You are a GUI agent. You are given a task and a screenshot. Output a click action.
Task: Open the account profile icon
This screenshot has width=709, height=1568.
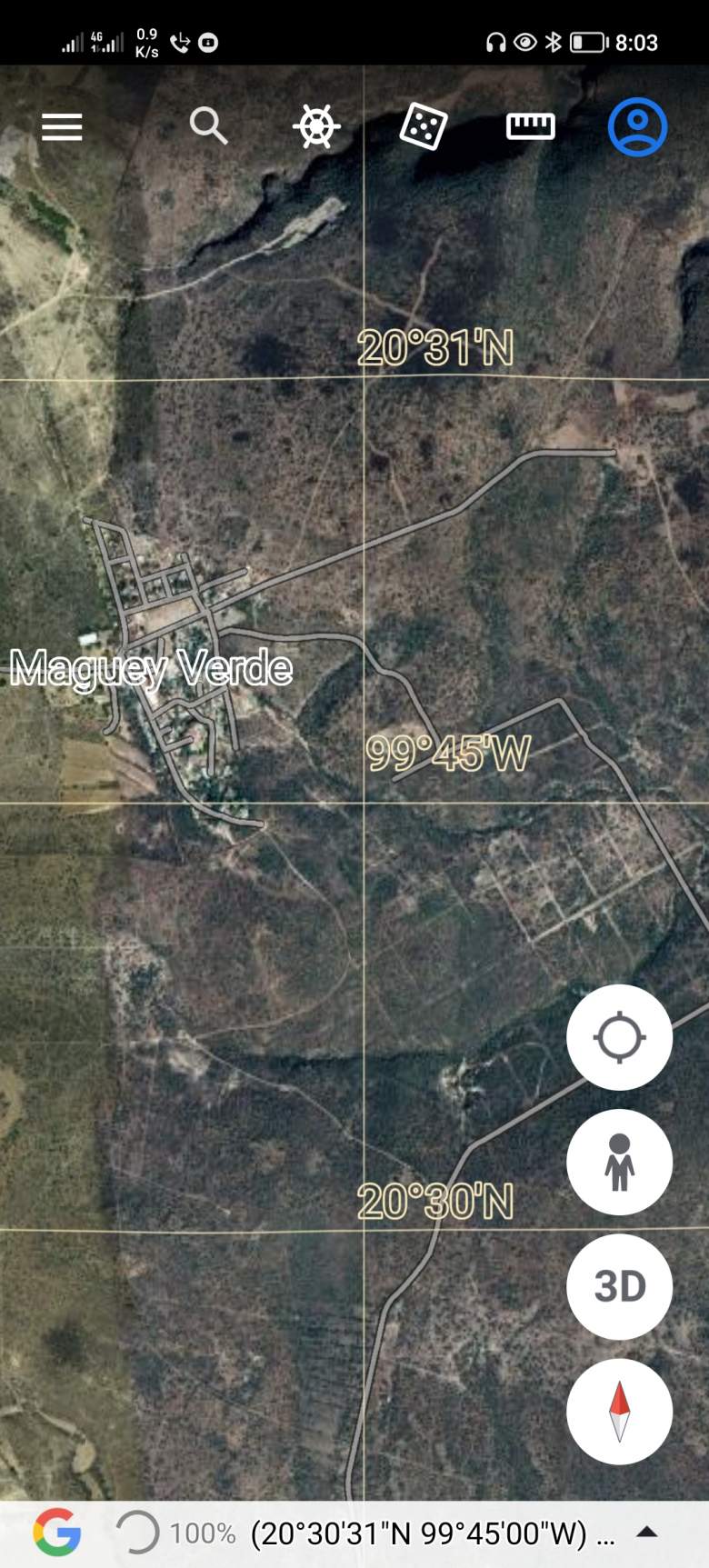tap(637, 126)
